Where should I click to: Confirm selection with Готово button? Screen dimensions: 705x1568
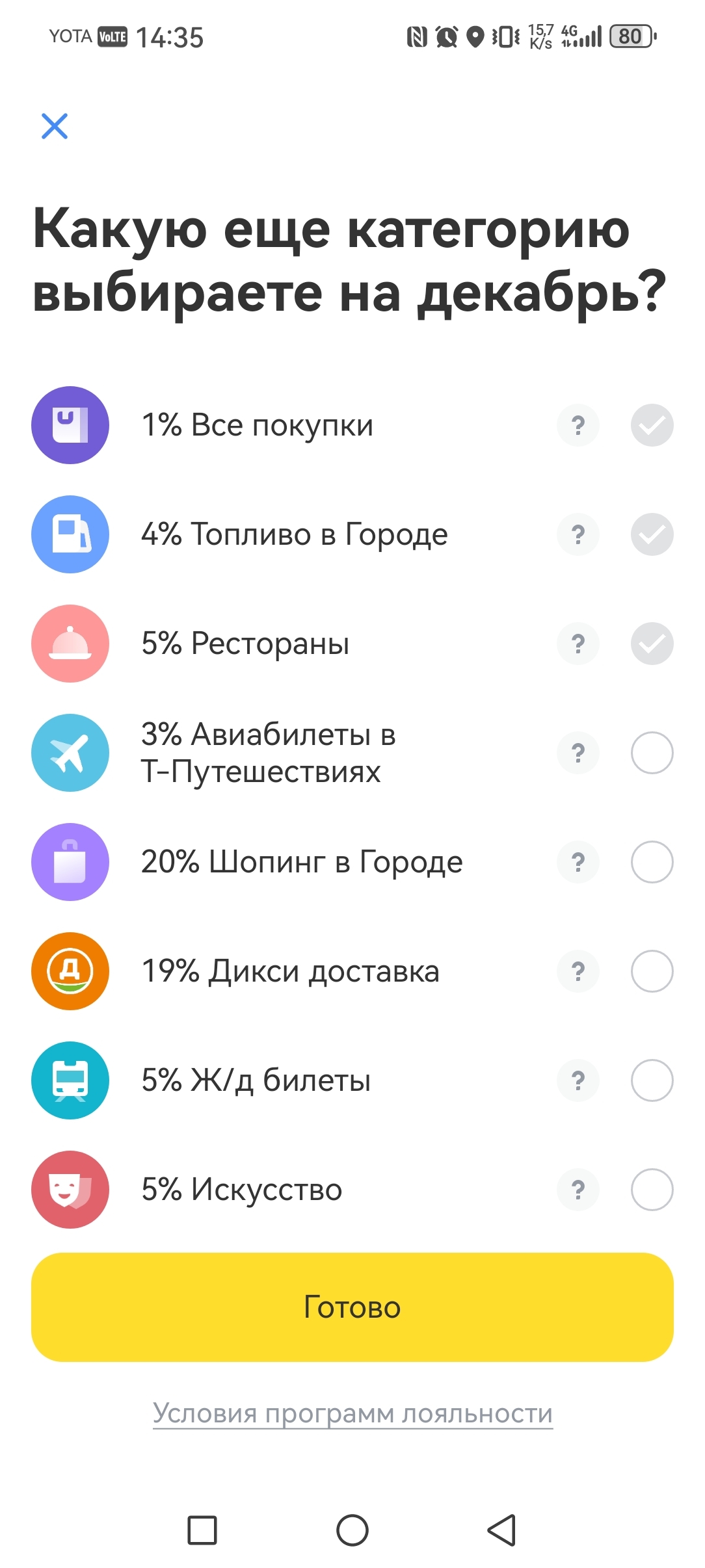pyautogui.click(x=352, y=1307)
